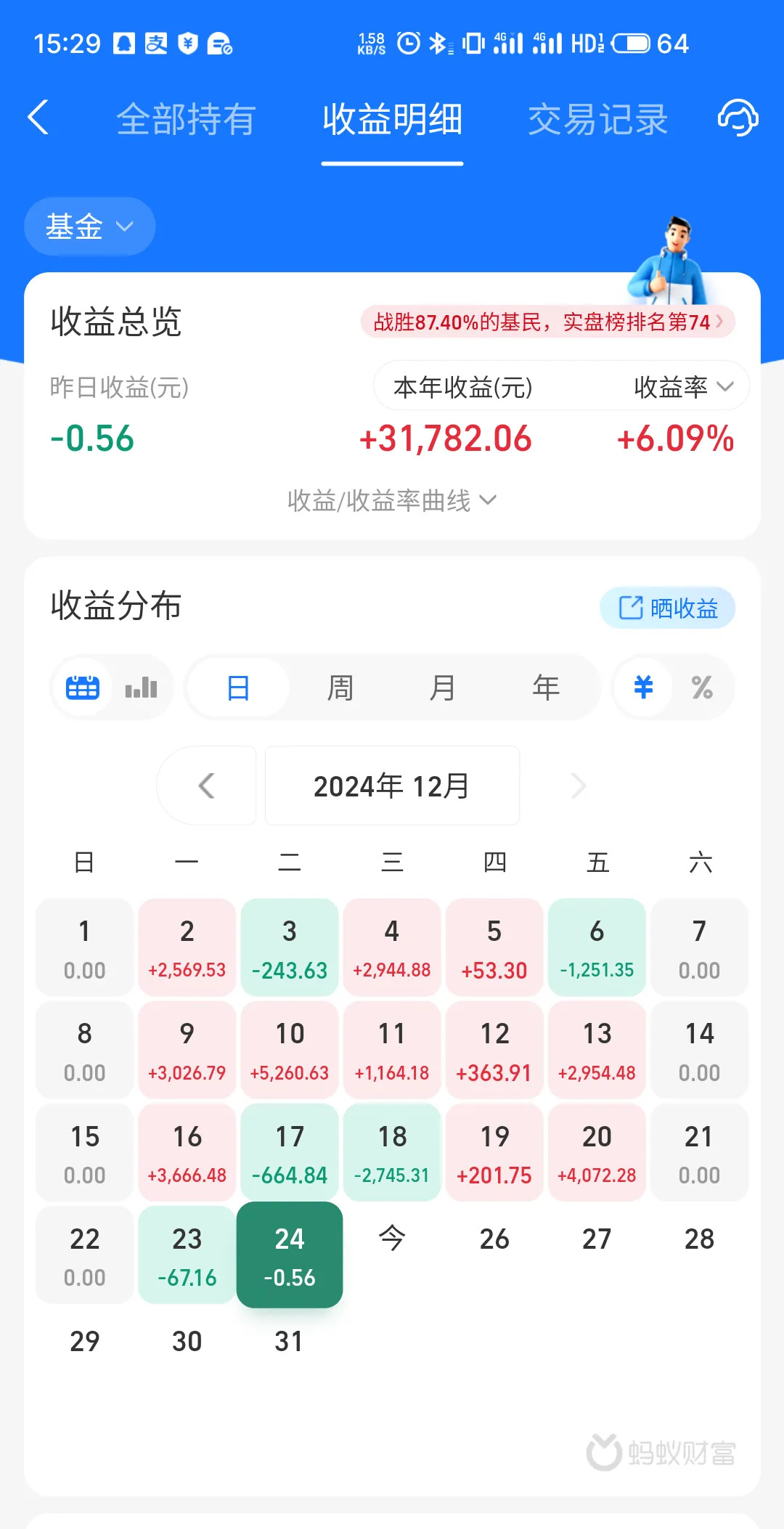The width and height of the screenshot is (784, 1529).
Task: Switch to 周 weekly earnings view
Action: click(340, 687)
